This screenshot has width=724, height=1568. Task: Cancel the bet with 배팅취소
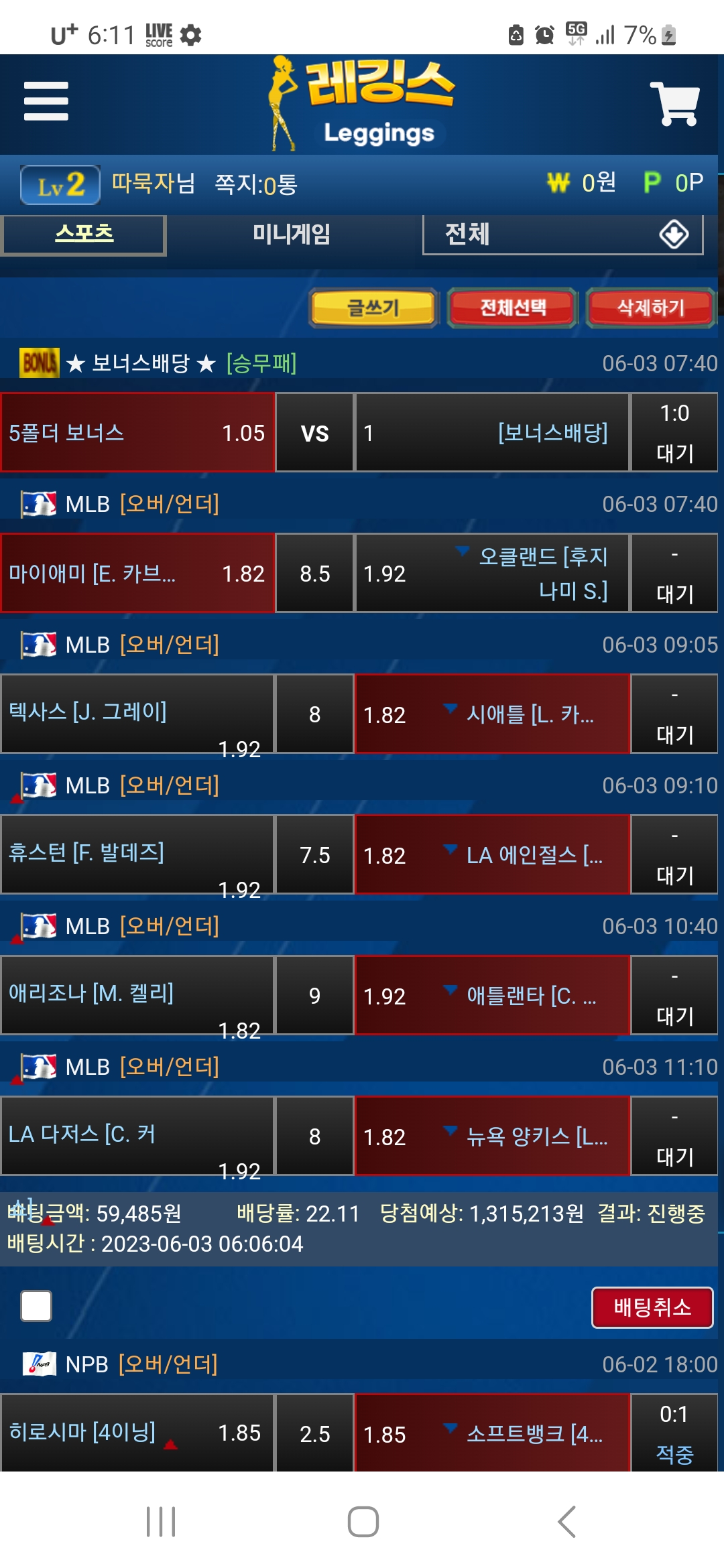[x=652, y=1307]
